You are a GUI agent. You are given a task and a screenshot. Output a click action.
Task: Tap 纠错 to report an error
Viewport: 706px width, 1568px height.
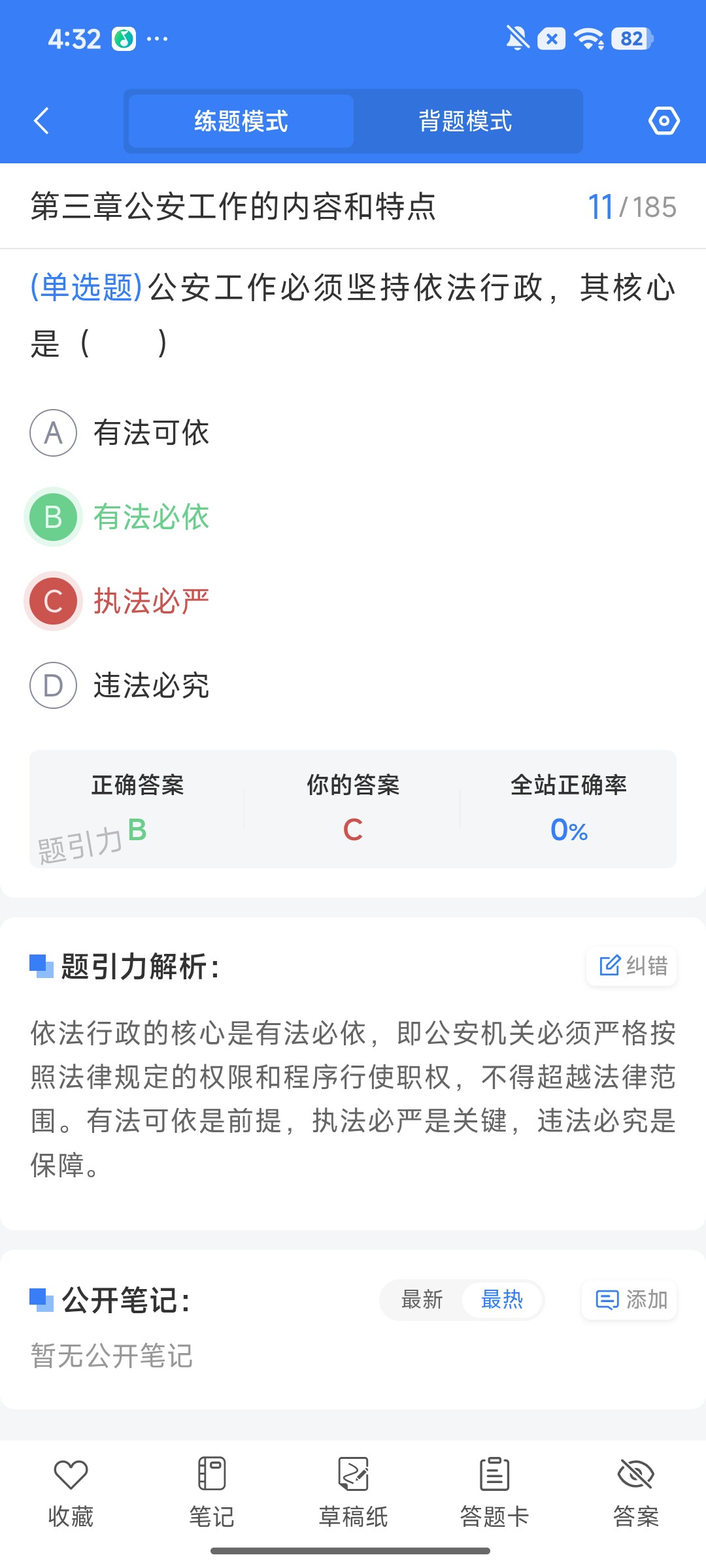point(631,966)
